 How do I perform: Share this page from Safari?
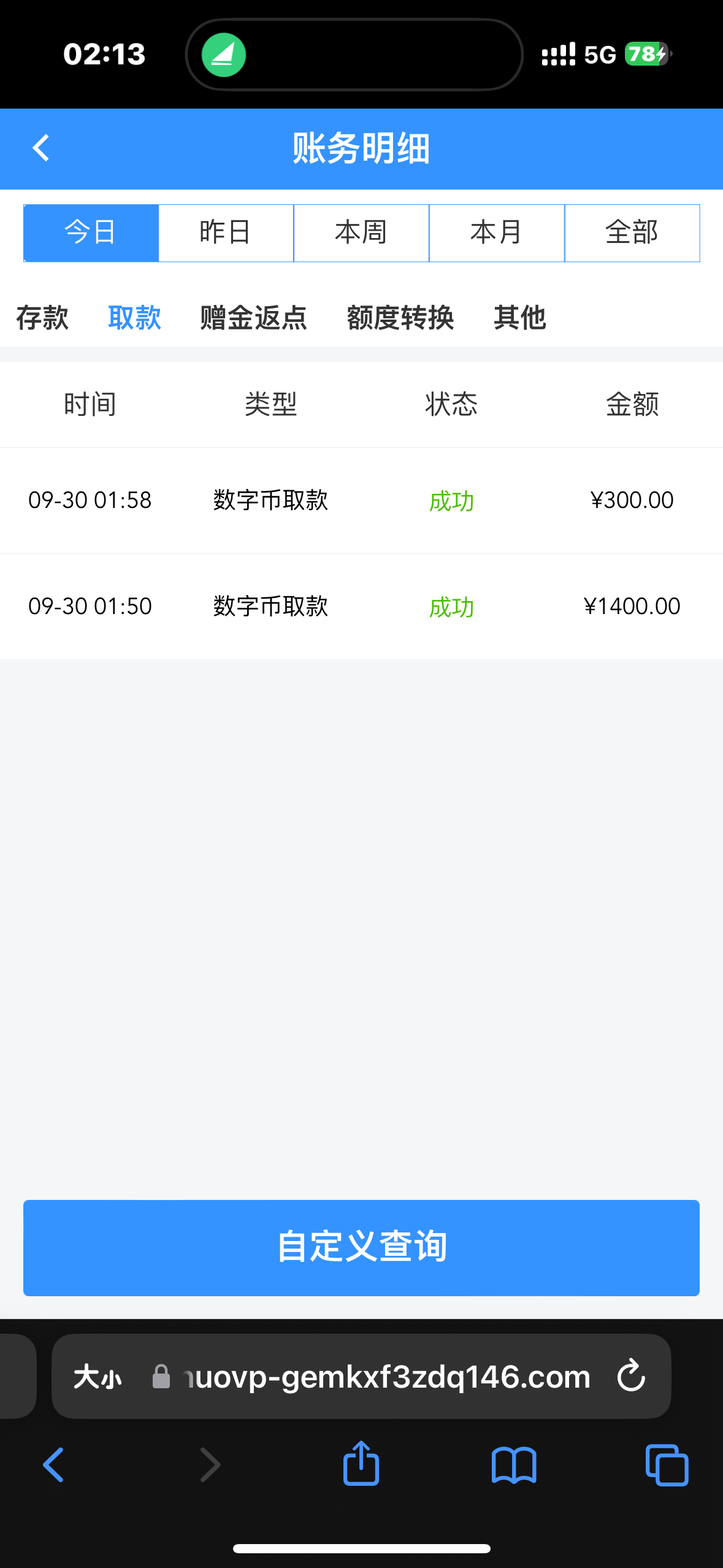click(361, 1464)
